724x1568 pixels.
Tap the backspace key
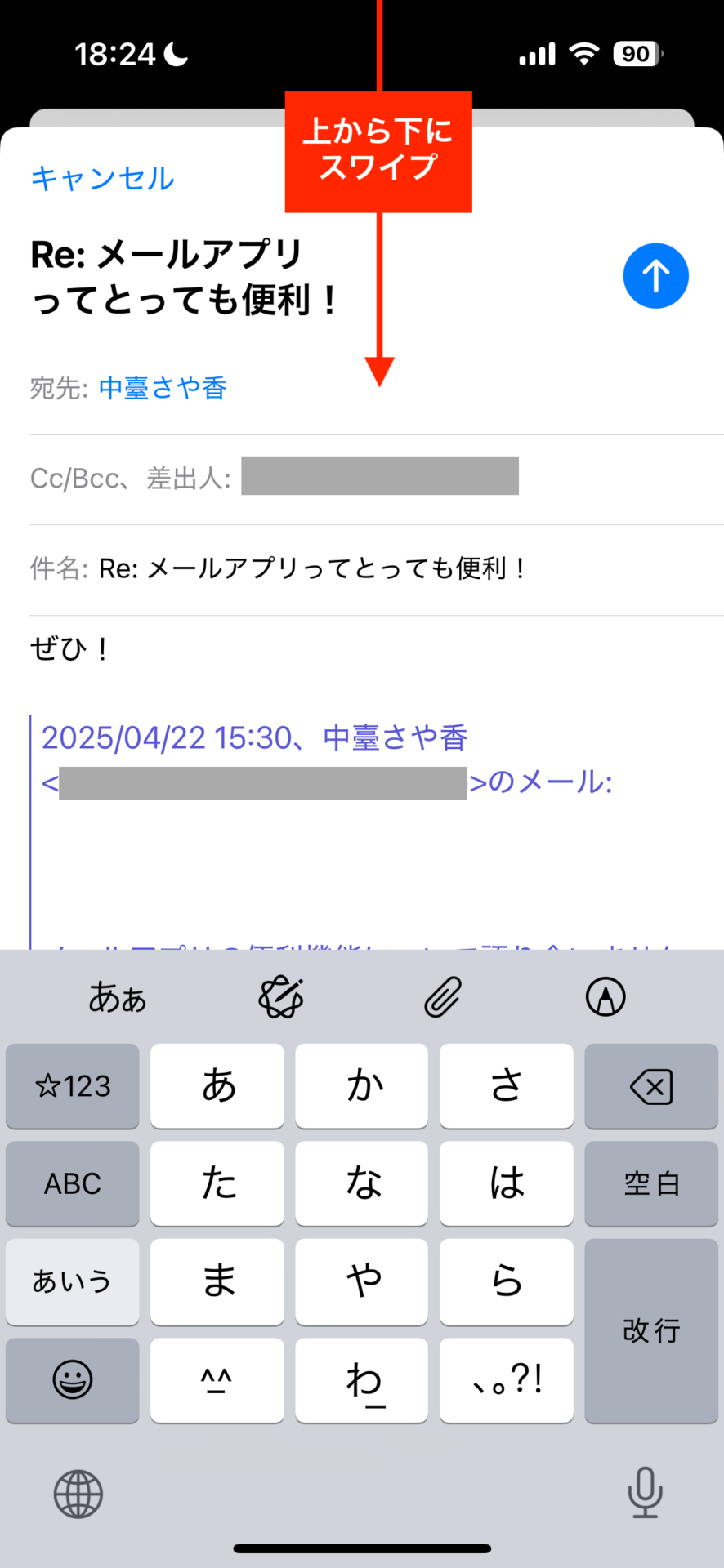pos(651,1086)
